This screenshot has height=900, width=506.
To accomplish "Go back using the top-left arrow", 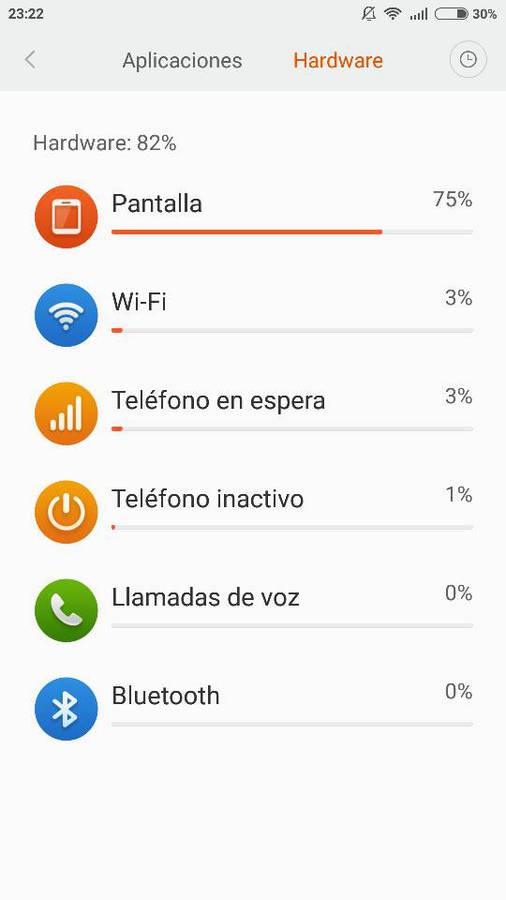I will (x=30, y=60).
